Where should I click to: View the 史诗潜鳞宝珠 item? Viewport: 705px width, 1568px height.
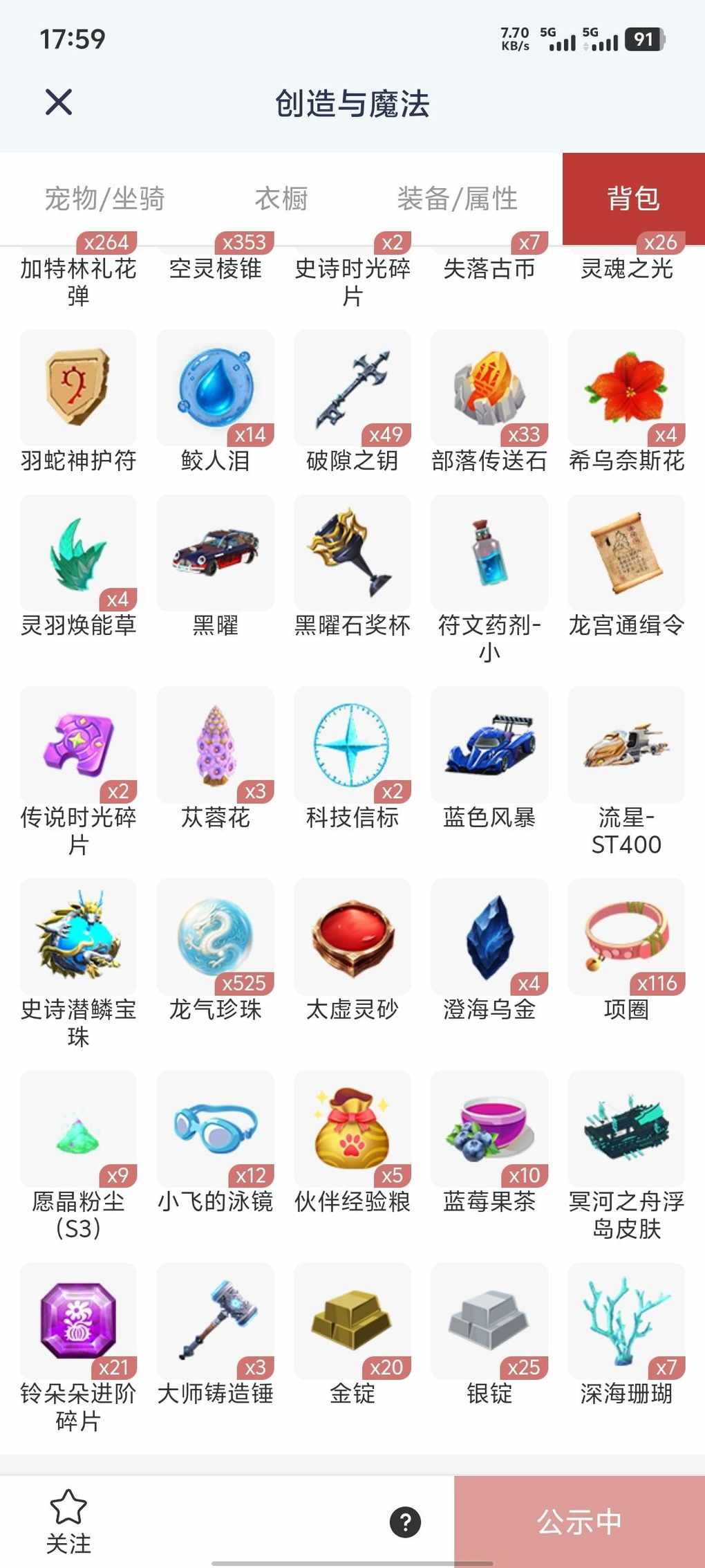coord(78,937)
